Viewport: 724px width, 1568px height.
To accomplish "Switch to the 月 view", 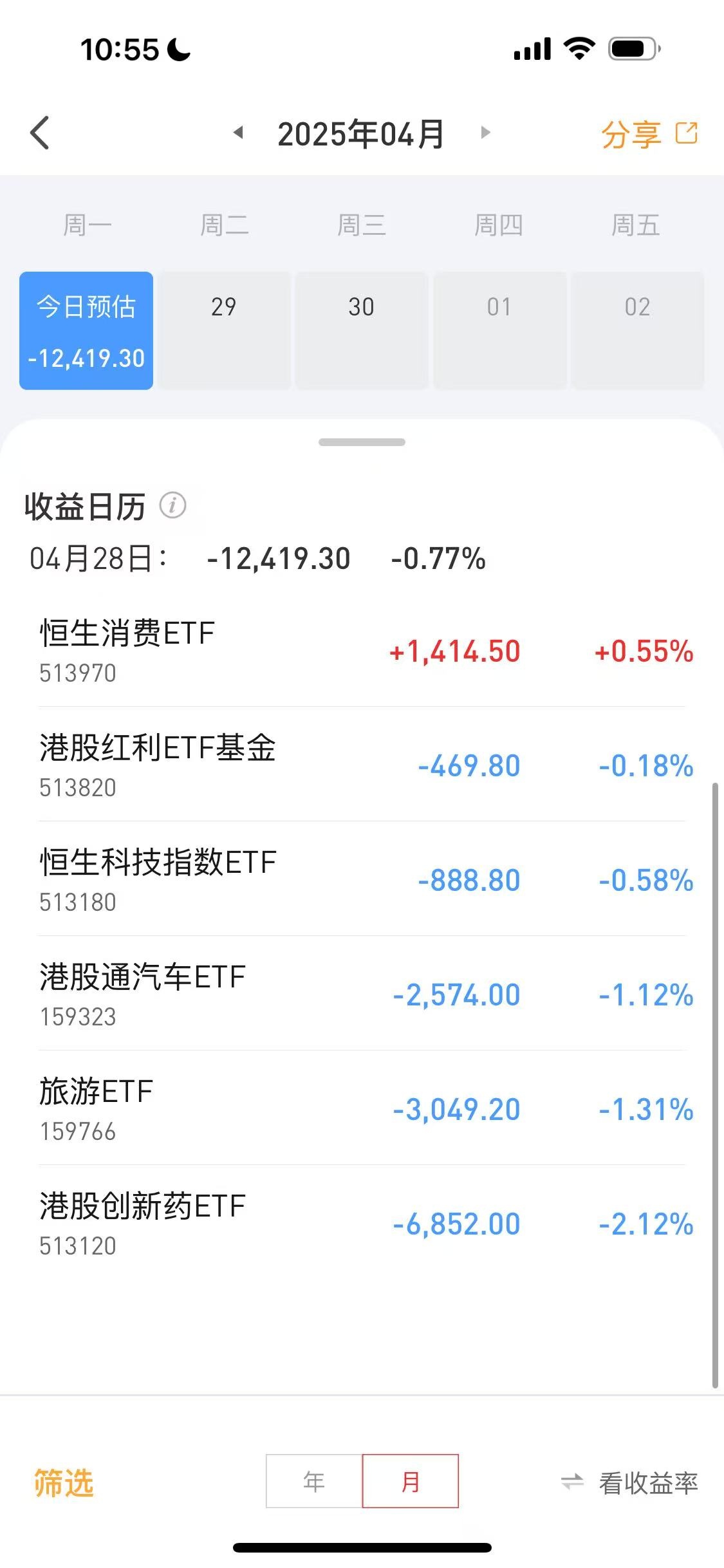I will (x=411, y=1481).
